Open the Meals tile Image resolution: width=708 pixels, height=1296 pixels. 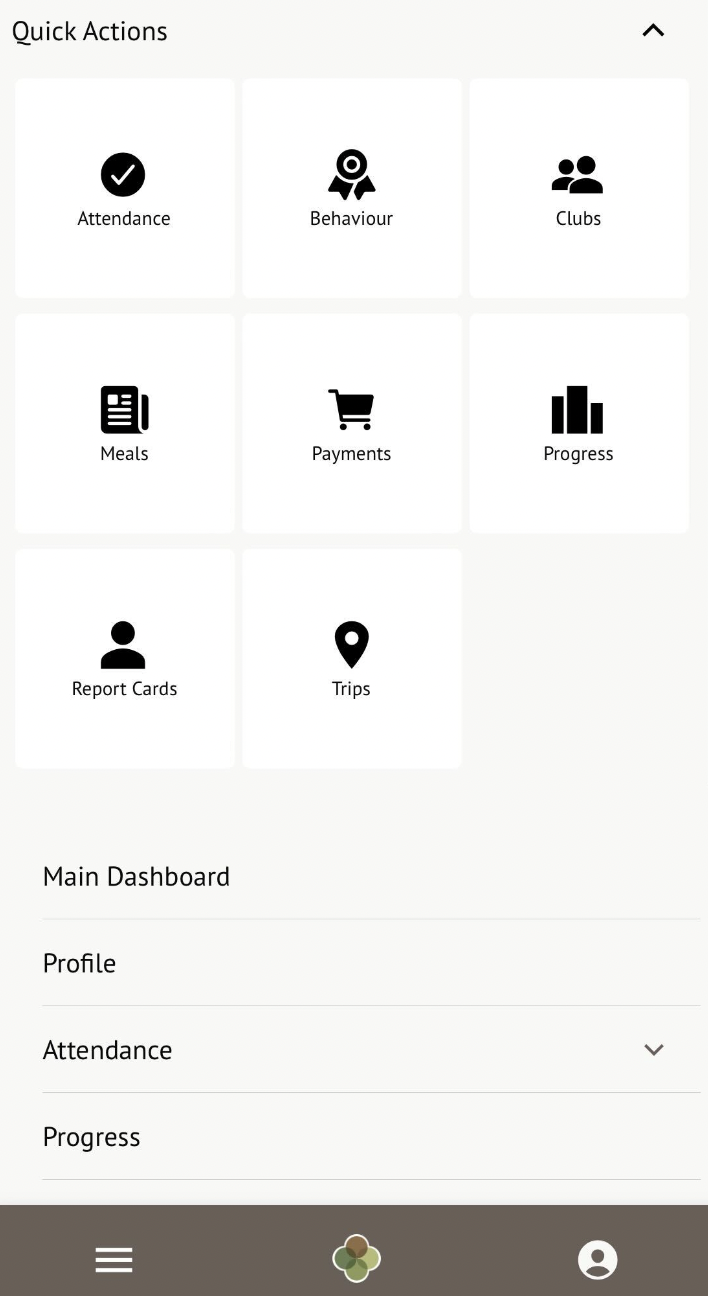point(124,424)
